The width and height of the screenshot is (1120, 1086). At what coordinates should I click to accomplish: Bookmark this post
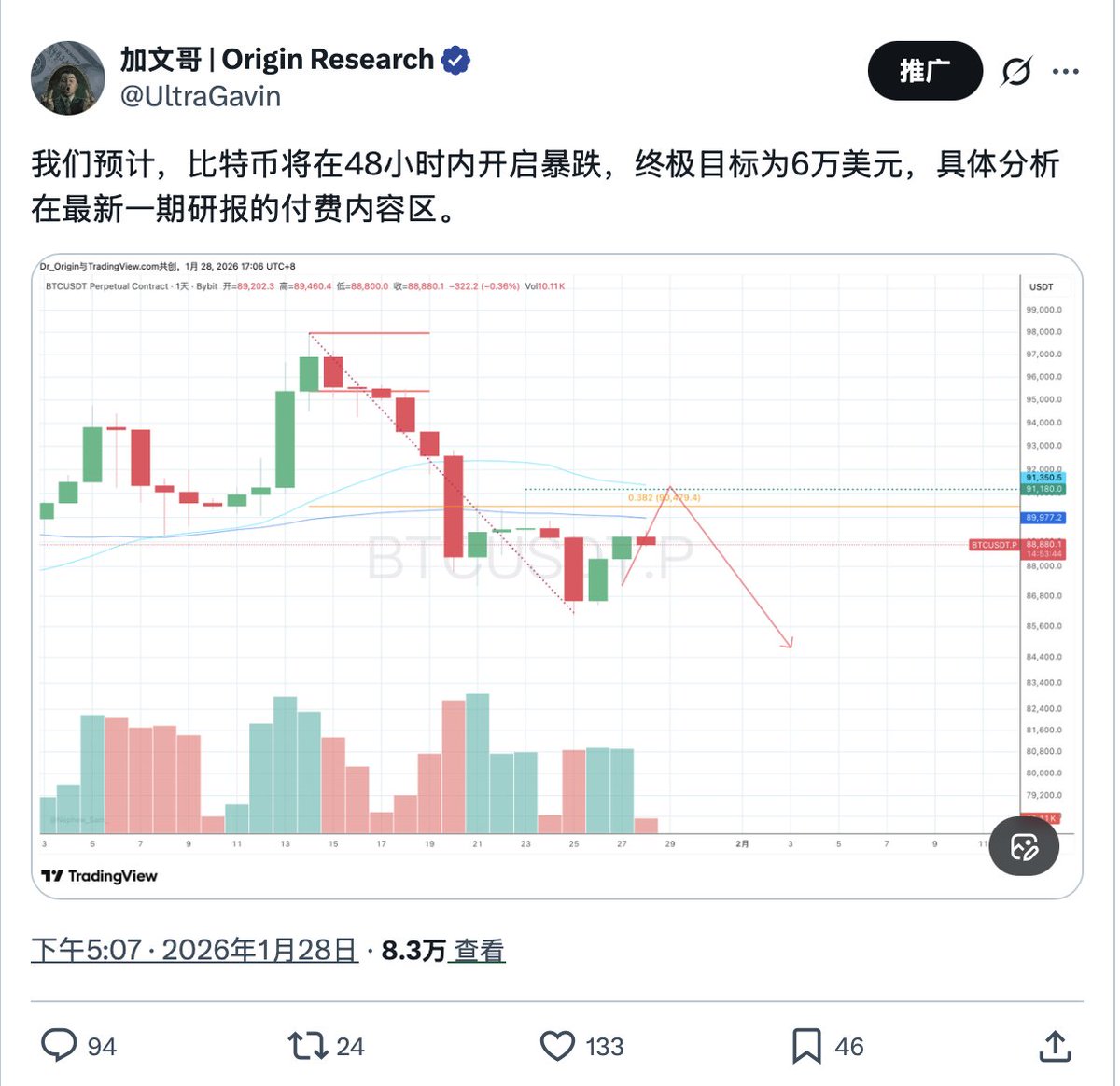pyautogui.click(x=806, y=1045)
